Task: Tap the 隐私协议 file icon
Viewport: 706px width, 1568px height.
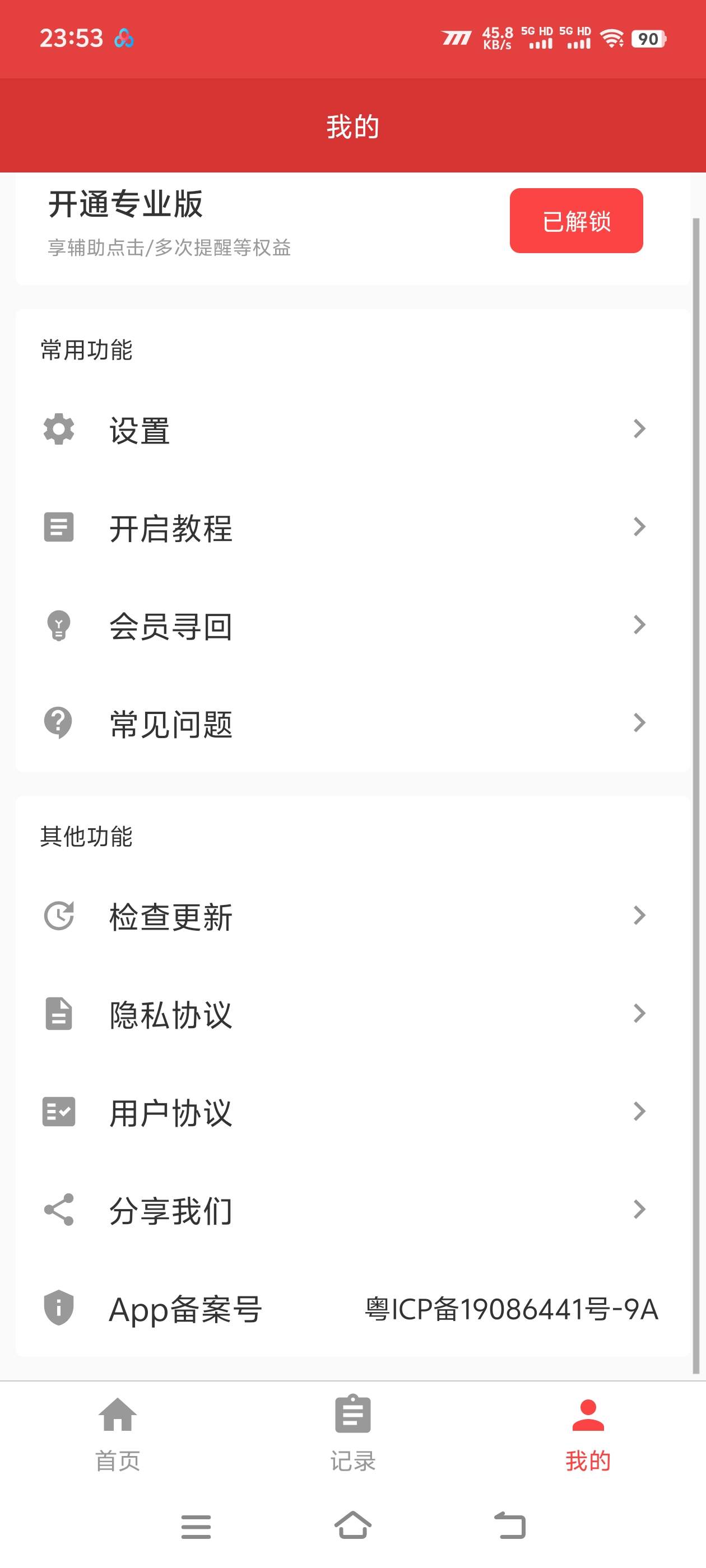Action: click(x=58, y=1013)
